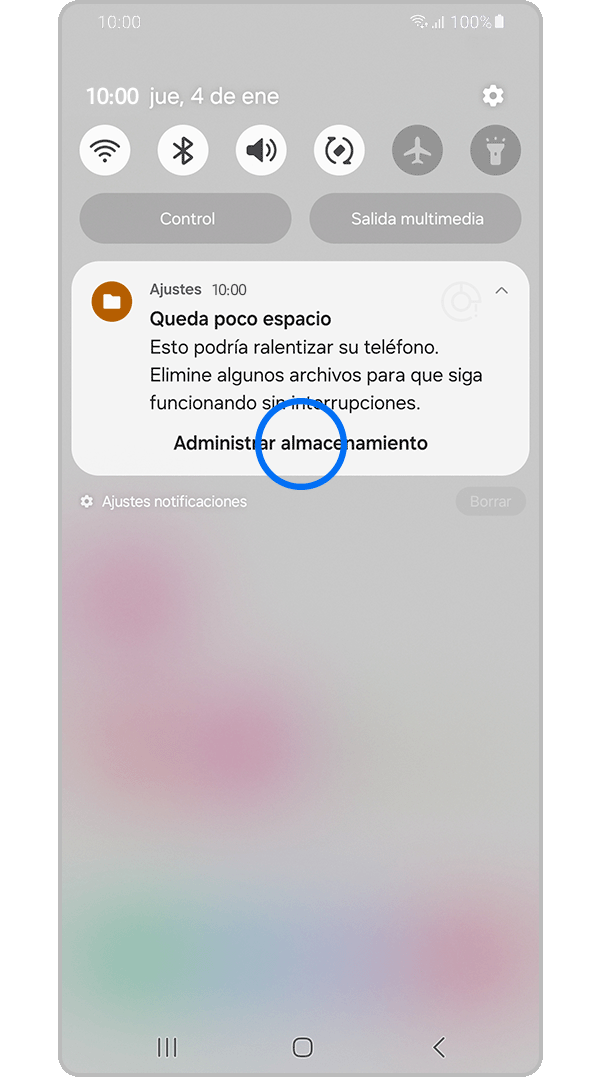This screenshot has height=1077, width=600.
Task: Turn on the flashlight
Action: coord(495,151)
